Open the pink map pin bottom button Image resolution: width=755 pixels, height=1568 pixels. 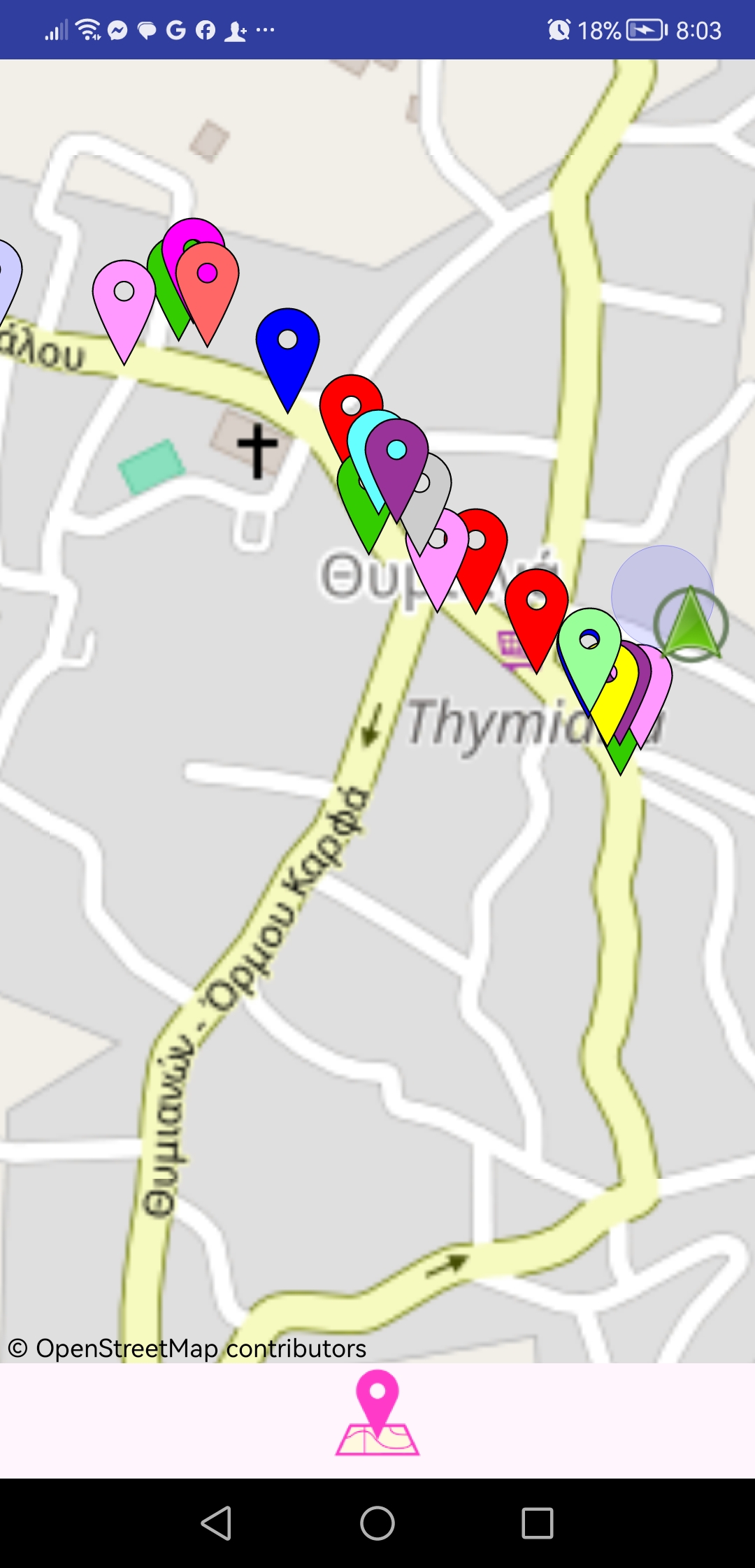click(x=377, y=1412)
